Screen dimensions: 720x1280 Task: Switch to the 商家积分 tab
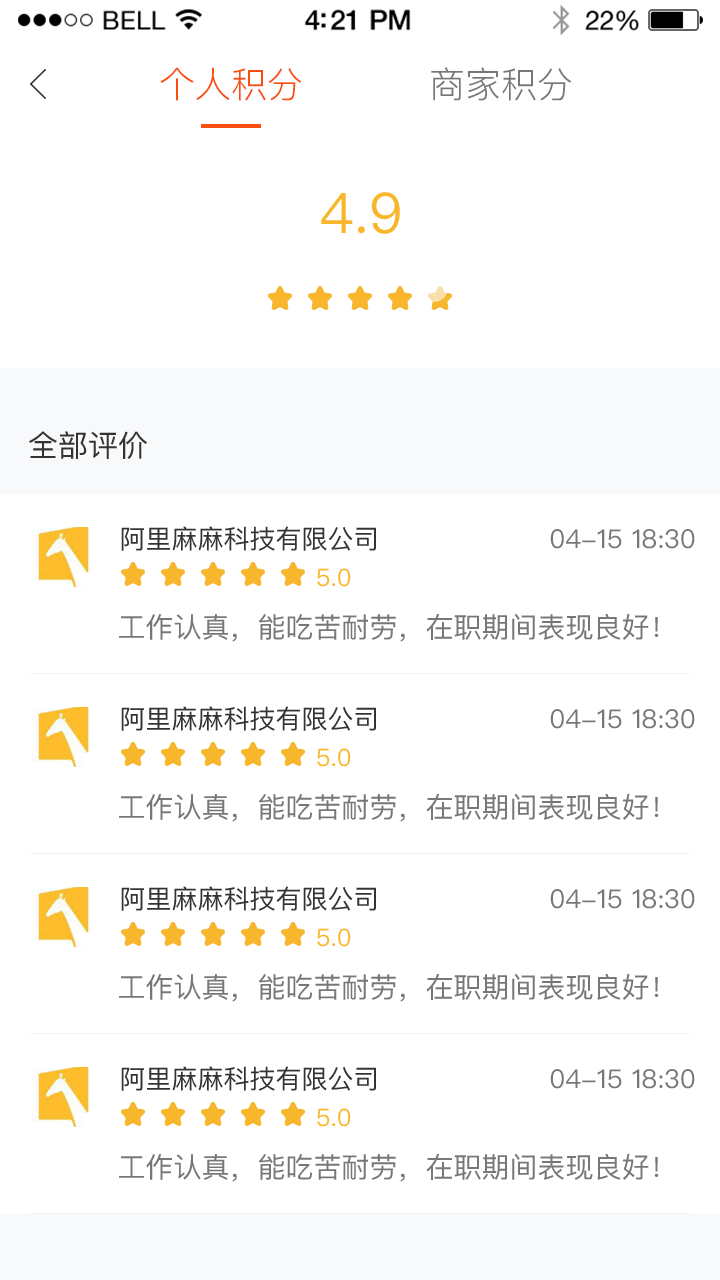[500, 85]
